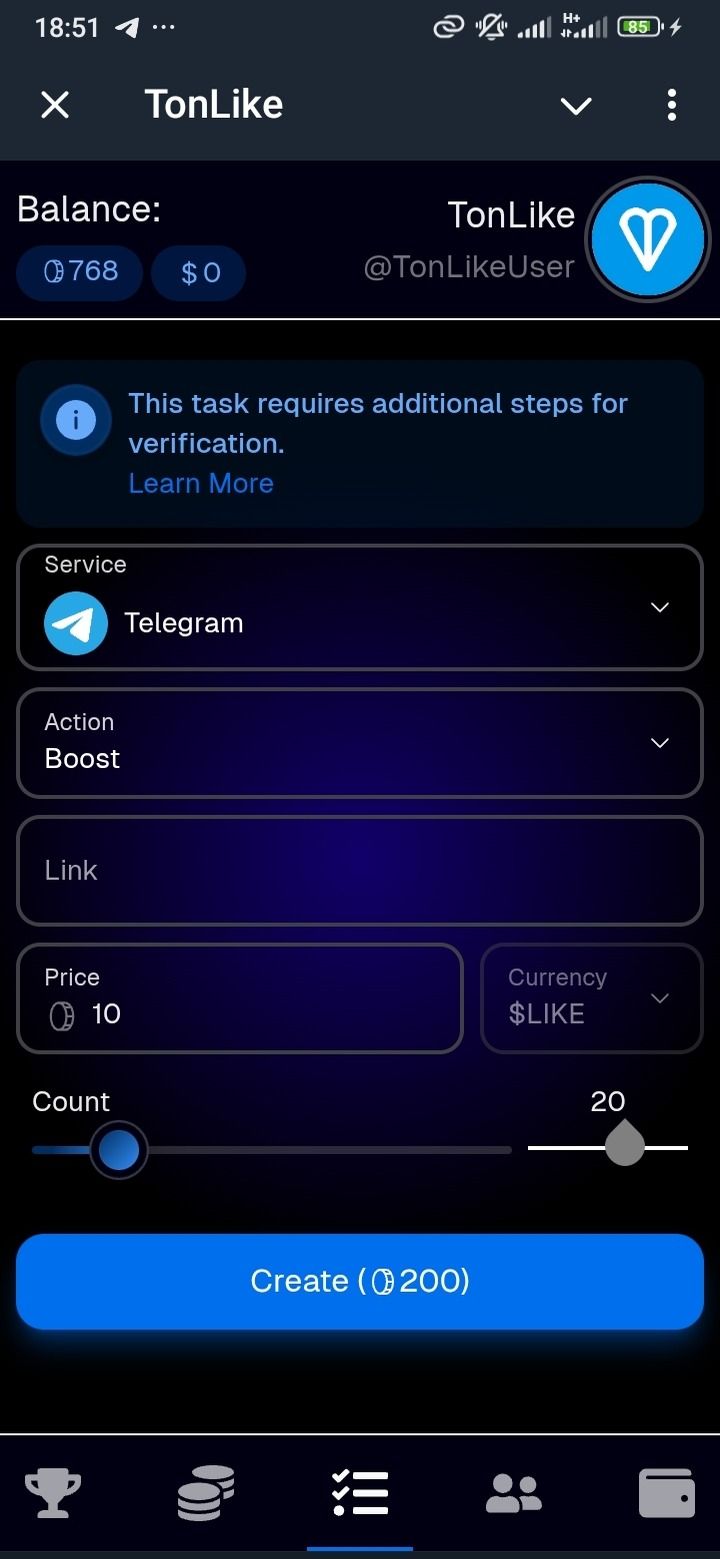Image resolution: width=720 pixels, height=1559 pixels.
Task: Open the Learn More link
Action: tap(201, 483)
